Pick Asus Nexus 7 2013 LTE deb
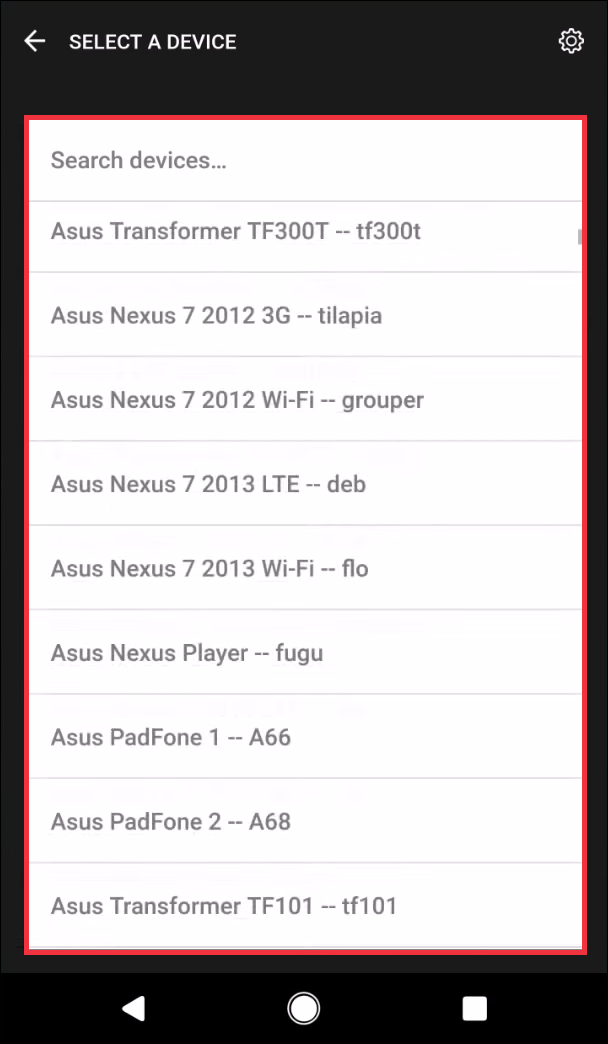This screenshot has height=1044, width=608. tap(304, 484)
